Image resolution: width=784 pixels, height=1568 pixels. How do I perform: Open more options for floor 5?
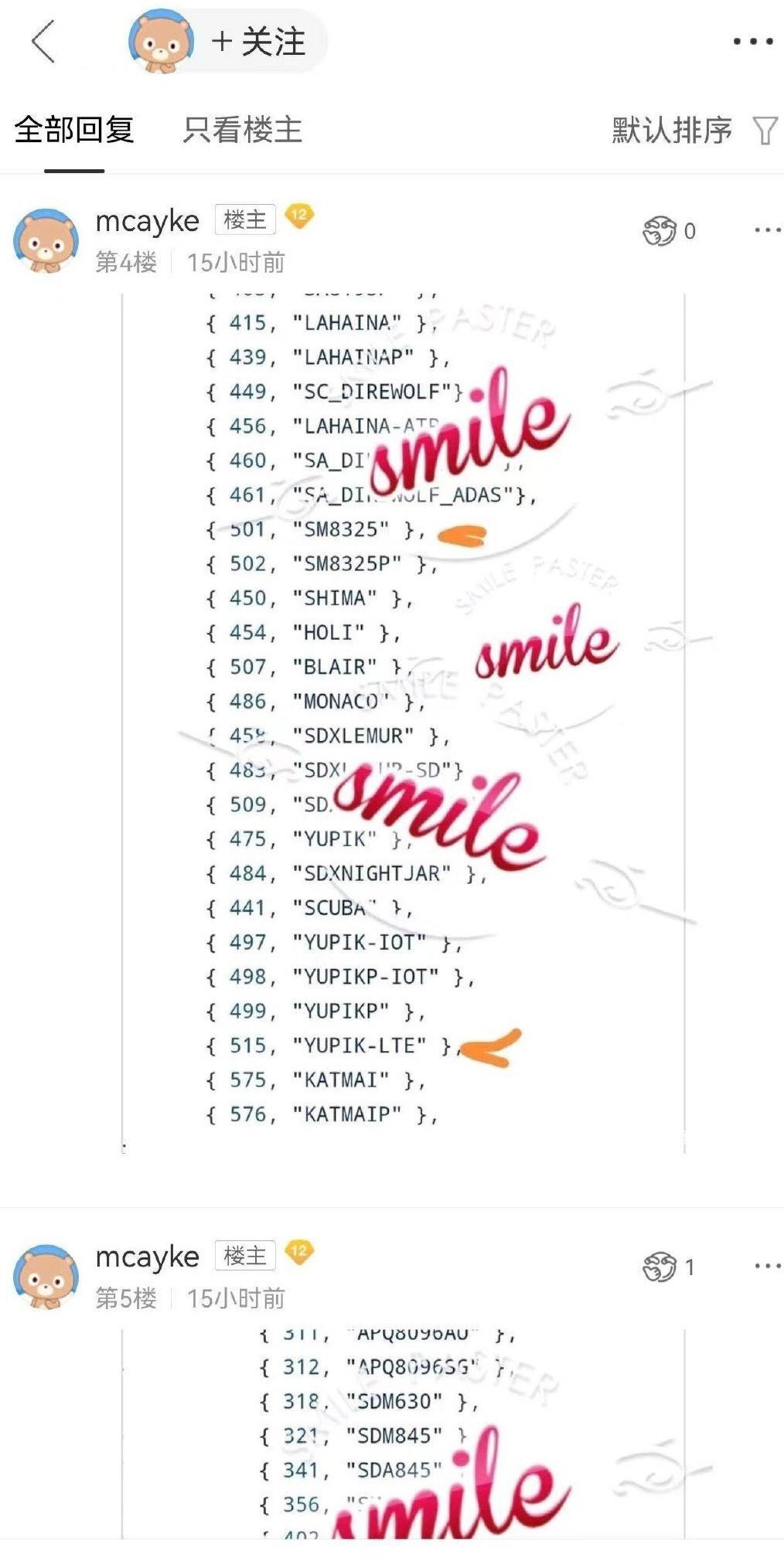(x=766, y=1266)
